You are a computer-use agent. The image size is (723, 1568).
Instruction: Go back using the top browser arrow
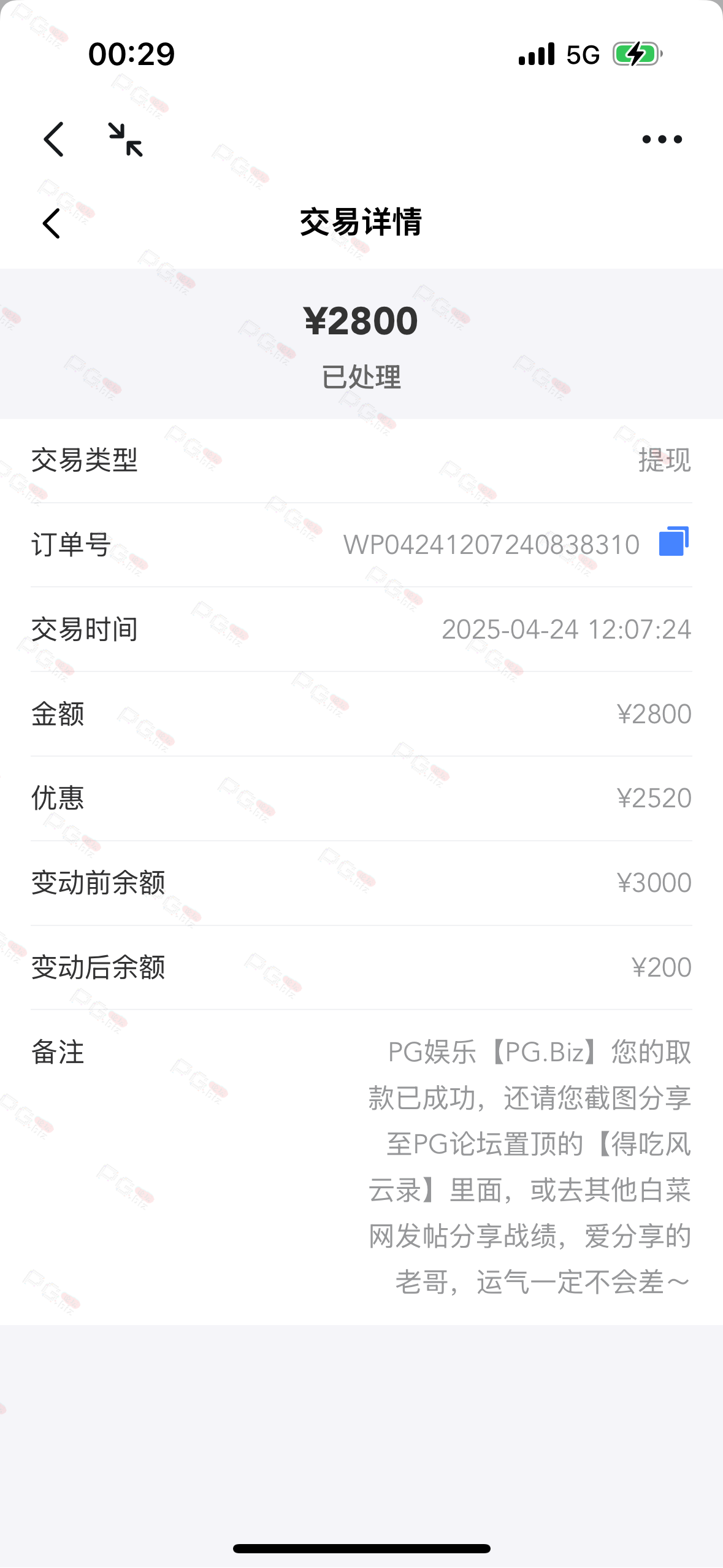tap(54, 139)
